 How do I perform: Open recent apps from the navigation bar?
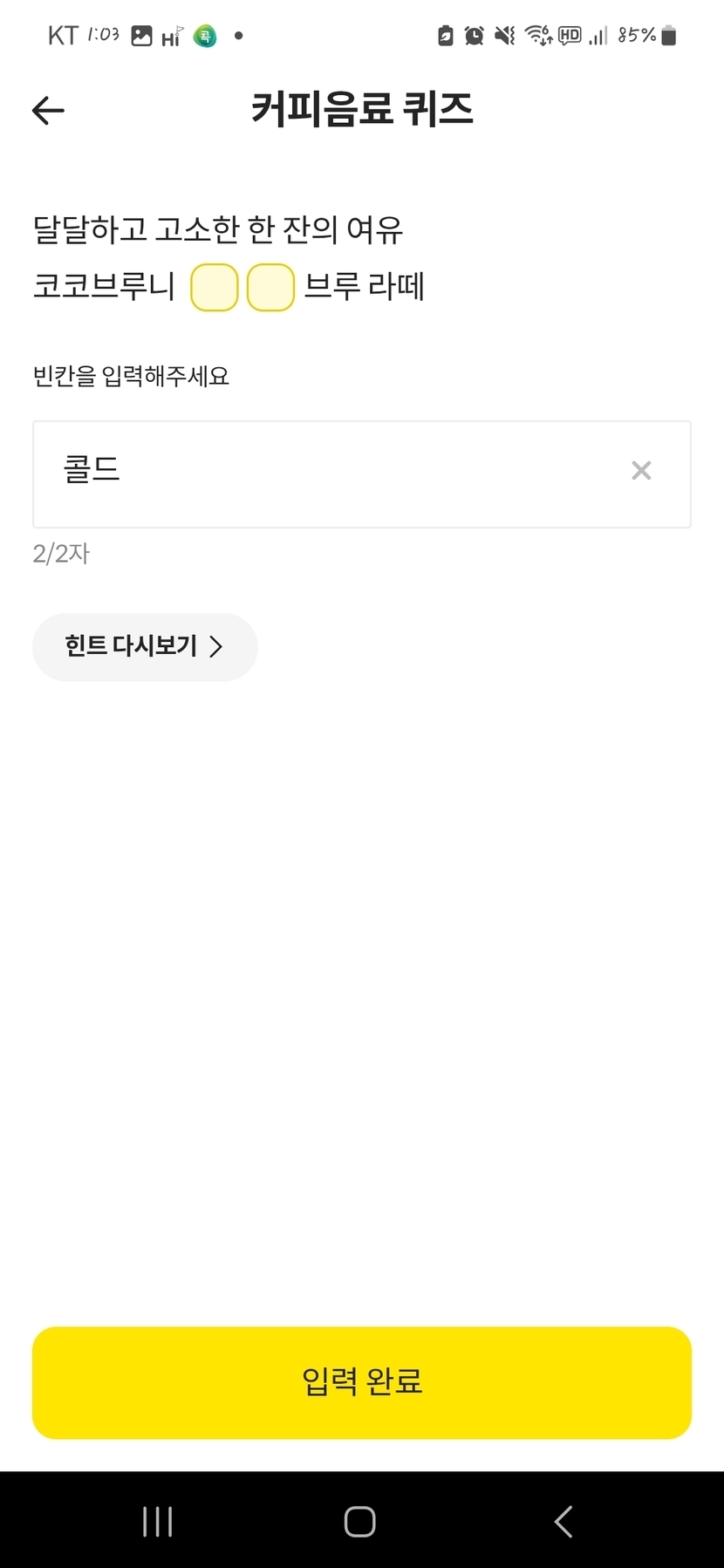point(157,1522)
